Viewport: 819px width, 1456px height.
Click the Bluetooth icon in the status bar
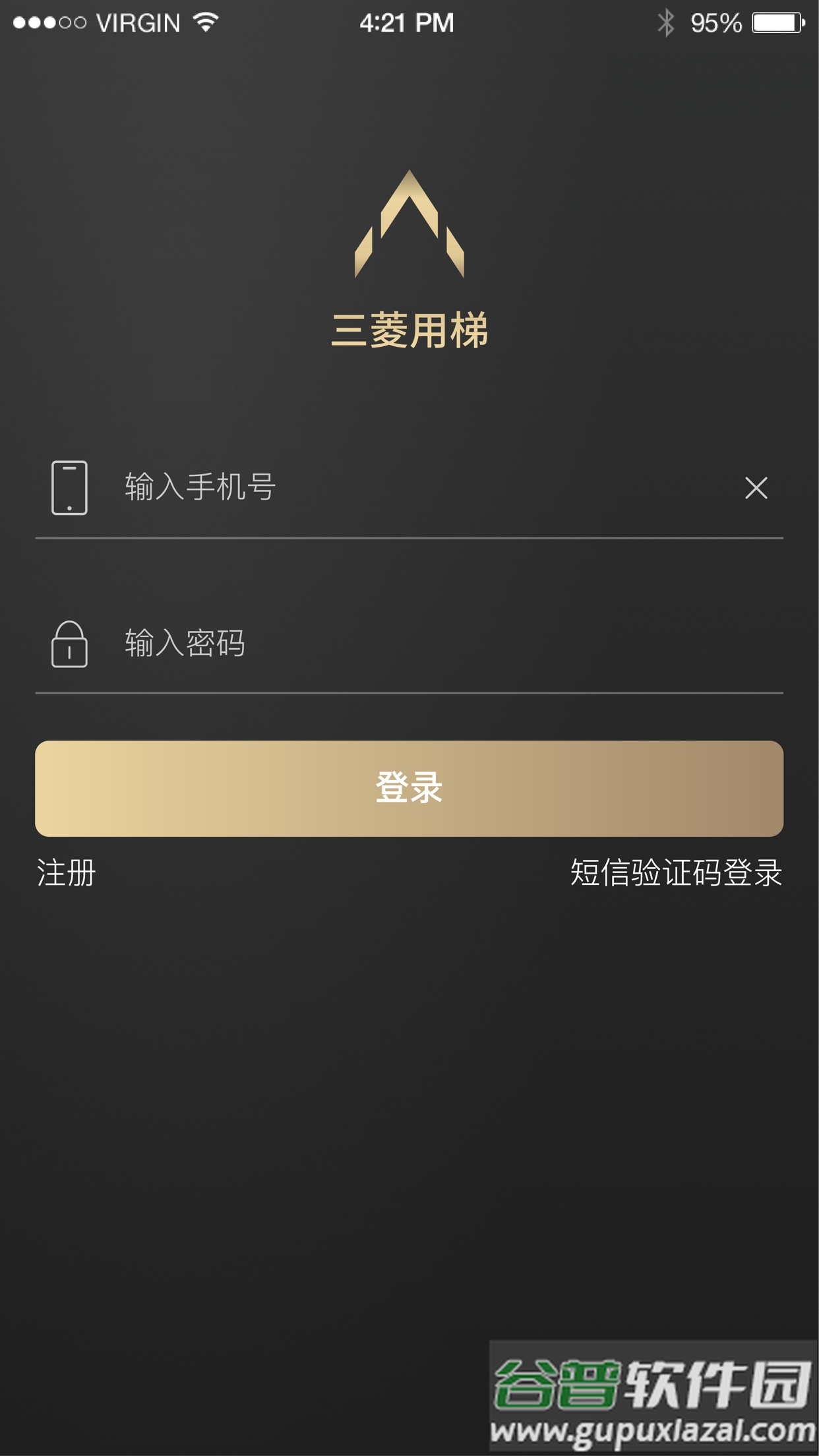[x=665, y=22]
